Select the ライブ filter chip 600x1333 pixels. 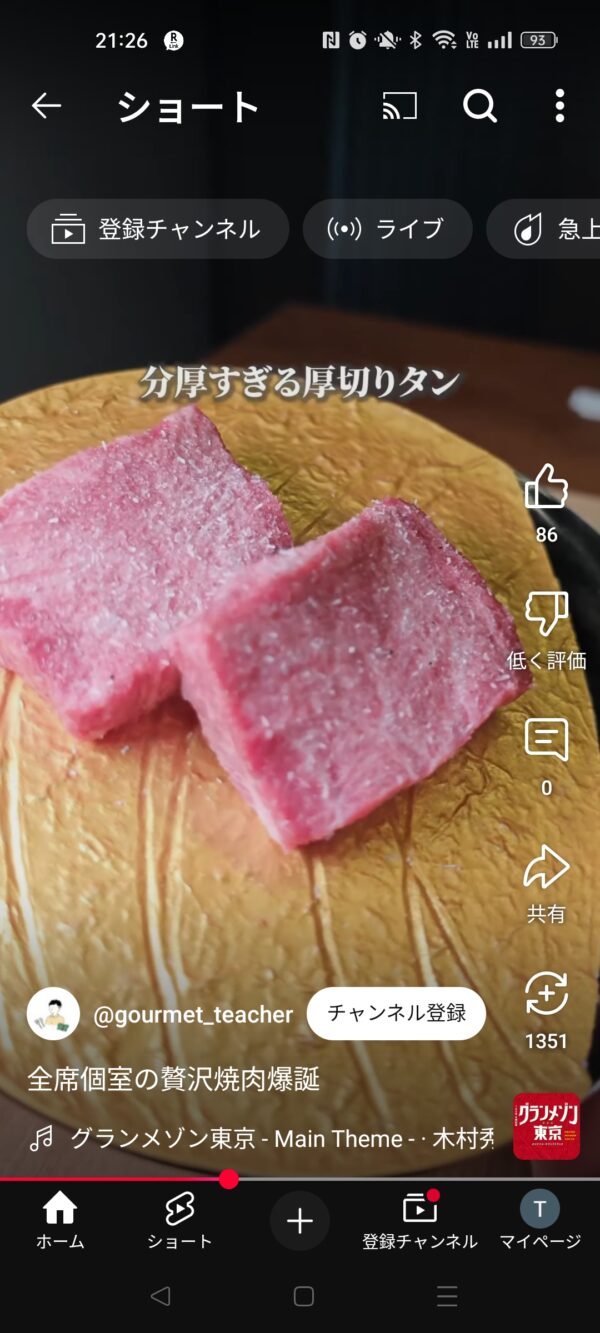click(x=387, y=229)
